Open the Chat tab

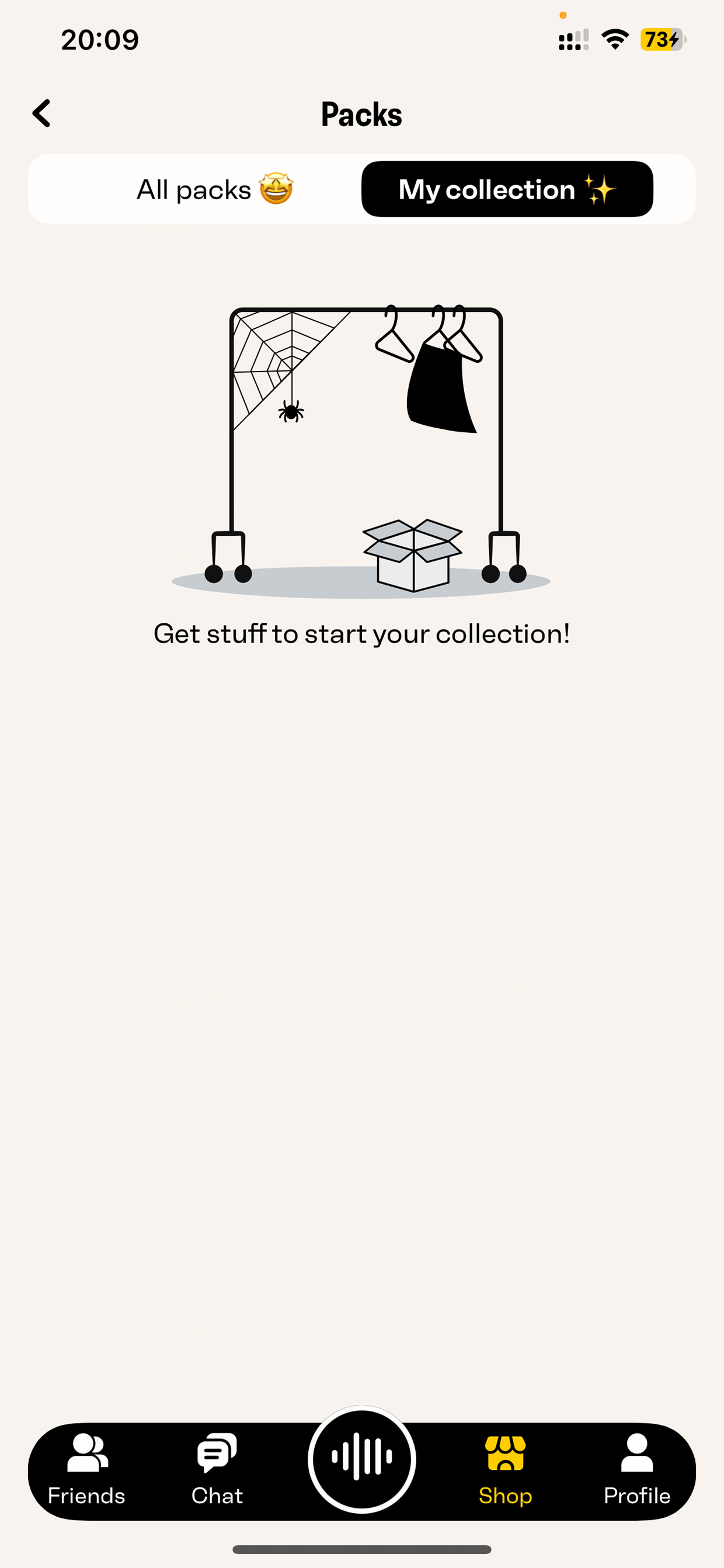217,1470
